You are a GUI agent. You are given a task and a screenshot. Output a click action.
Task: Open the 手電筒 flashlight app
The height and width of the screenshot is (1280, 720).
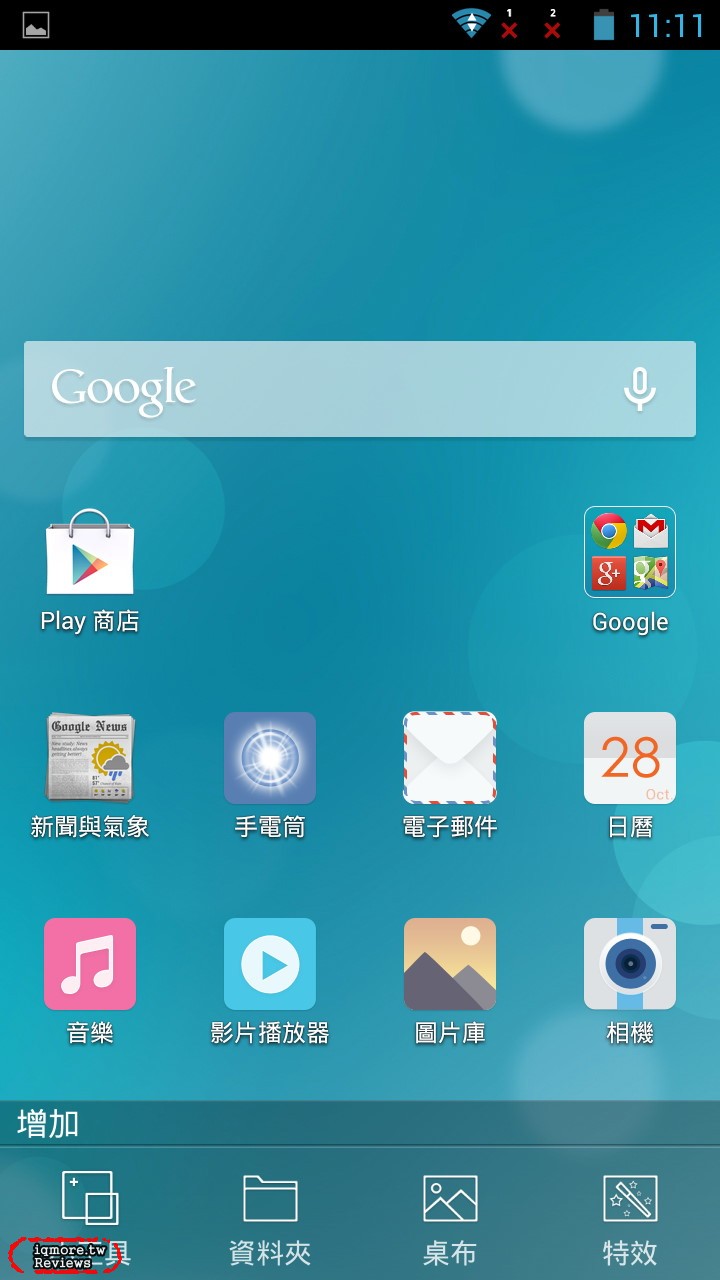pos(270,758)
